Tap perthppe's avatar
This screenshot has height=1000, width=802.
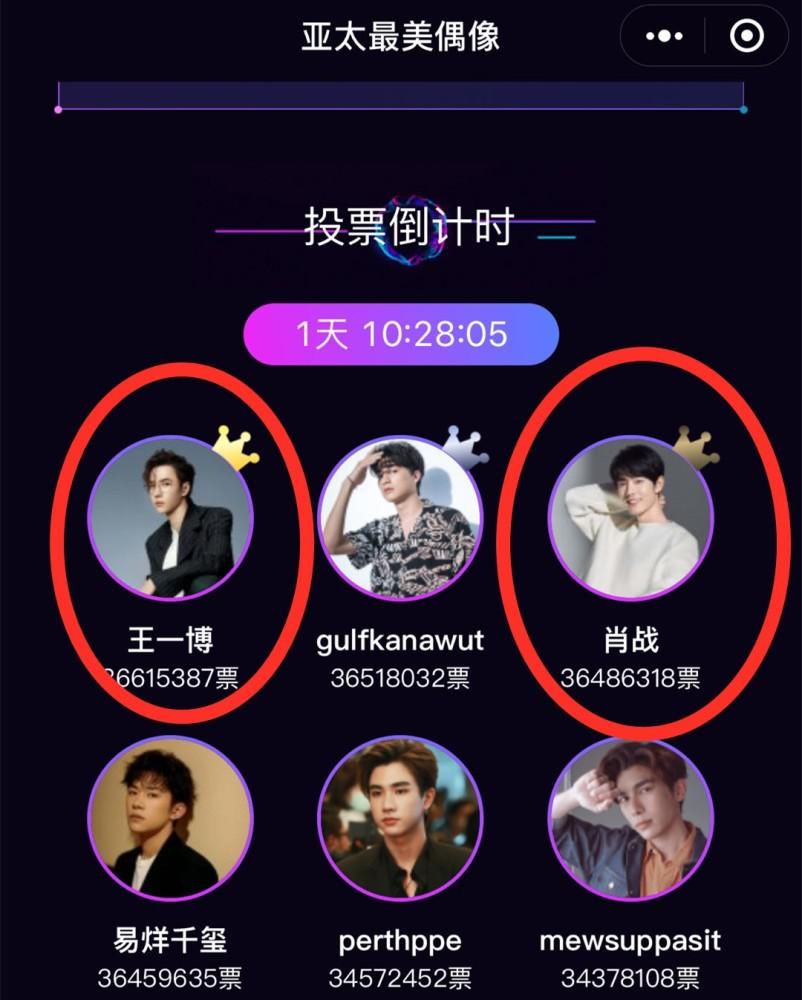(400, 818)
